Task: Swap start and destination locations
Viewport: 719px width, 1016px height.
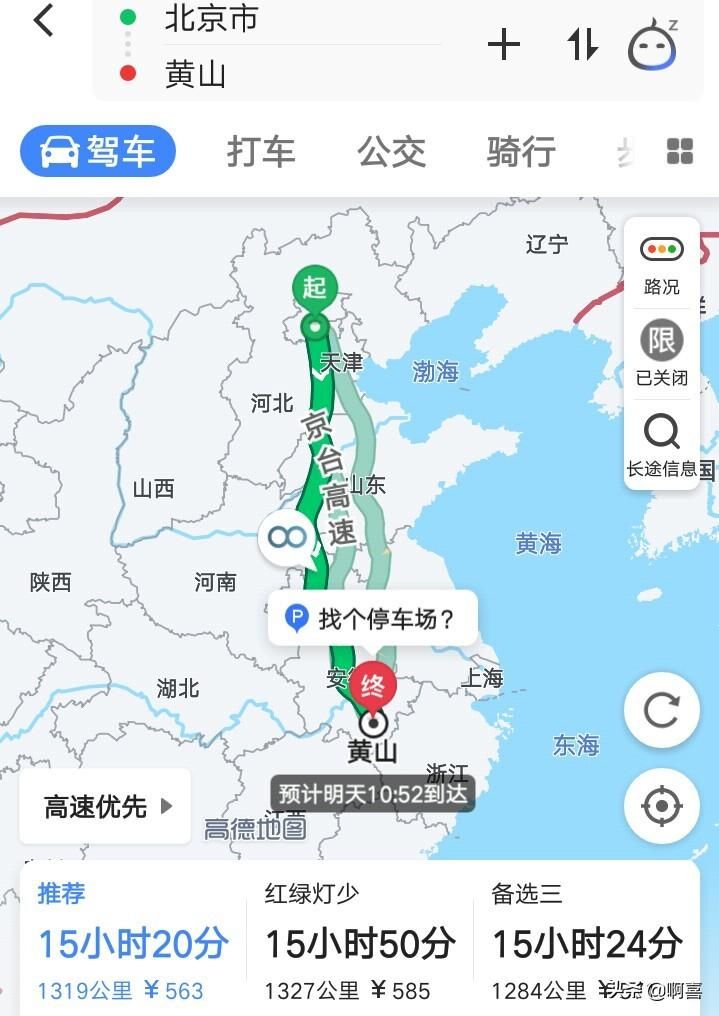Action: [583, 45]
